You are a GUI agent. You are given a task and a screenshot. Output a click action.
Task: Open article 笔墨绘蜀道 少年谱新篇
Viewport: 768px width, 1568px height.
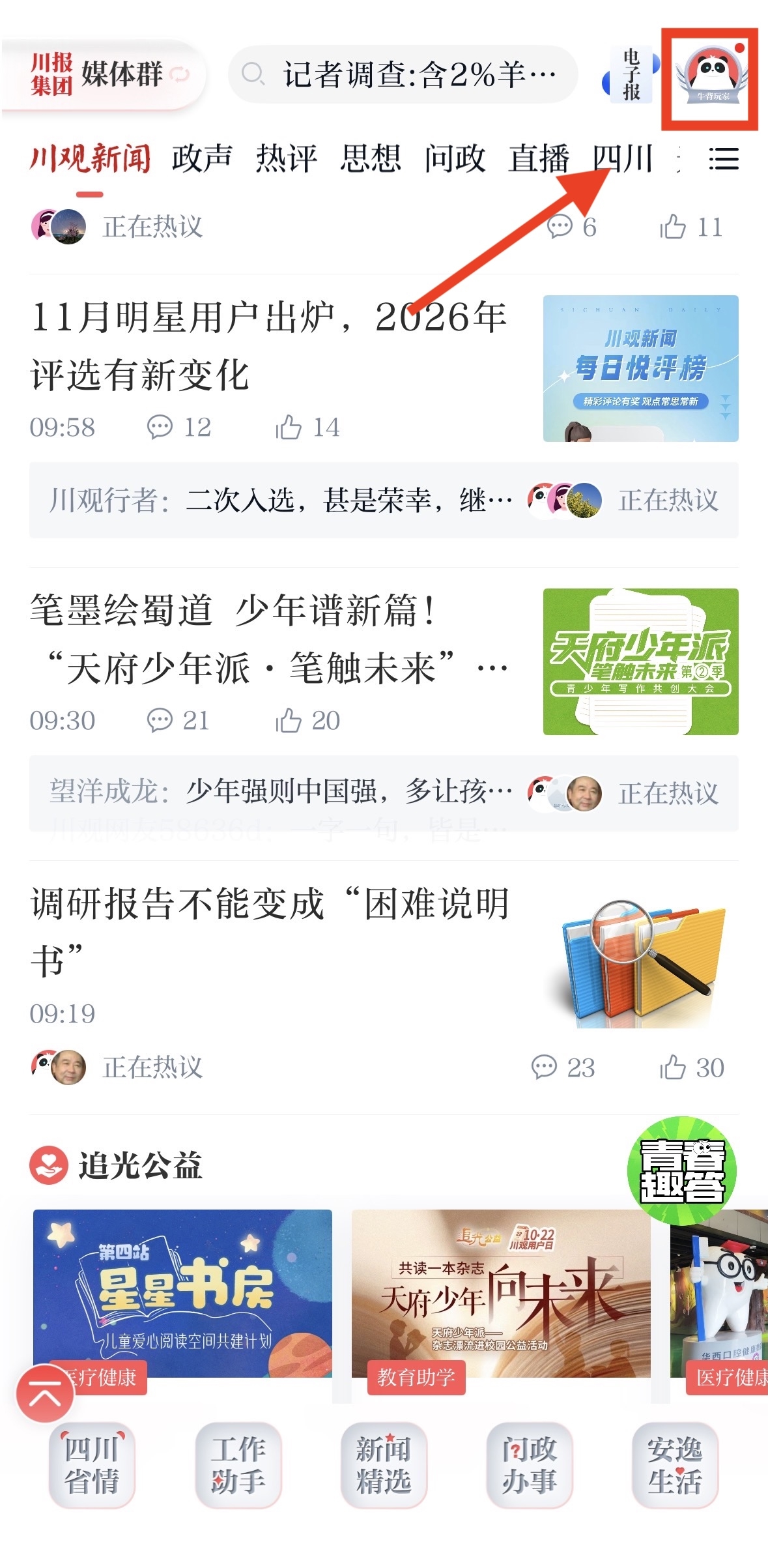268,639
